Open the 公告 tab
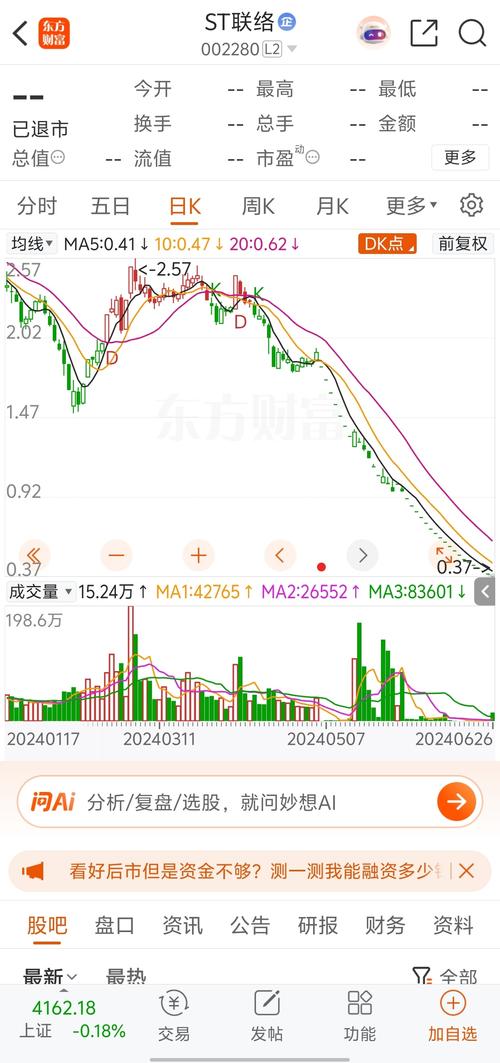 pos(250,925)
